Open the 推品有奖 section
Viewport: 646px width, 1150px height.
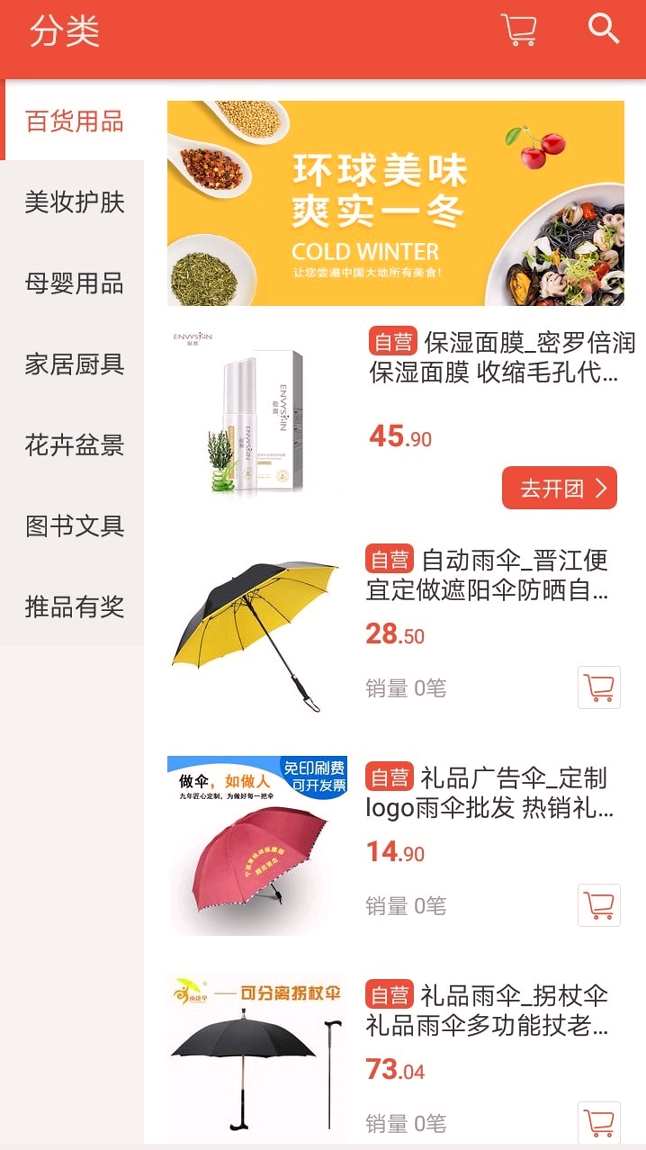74,606
